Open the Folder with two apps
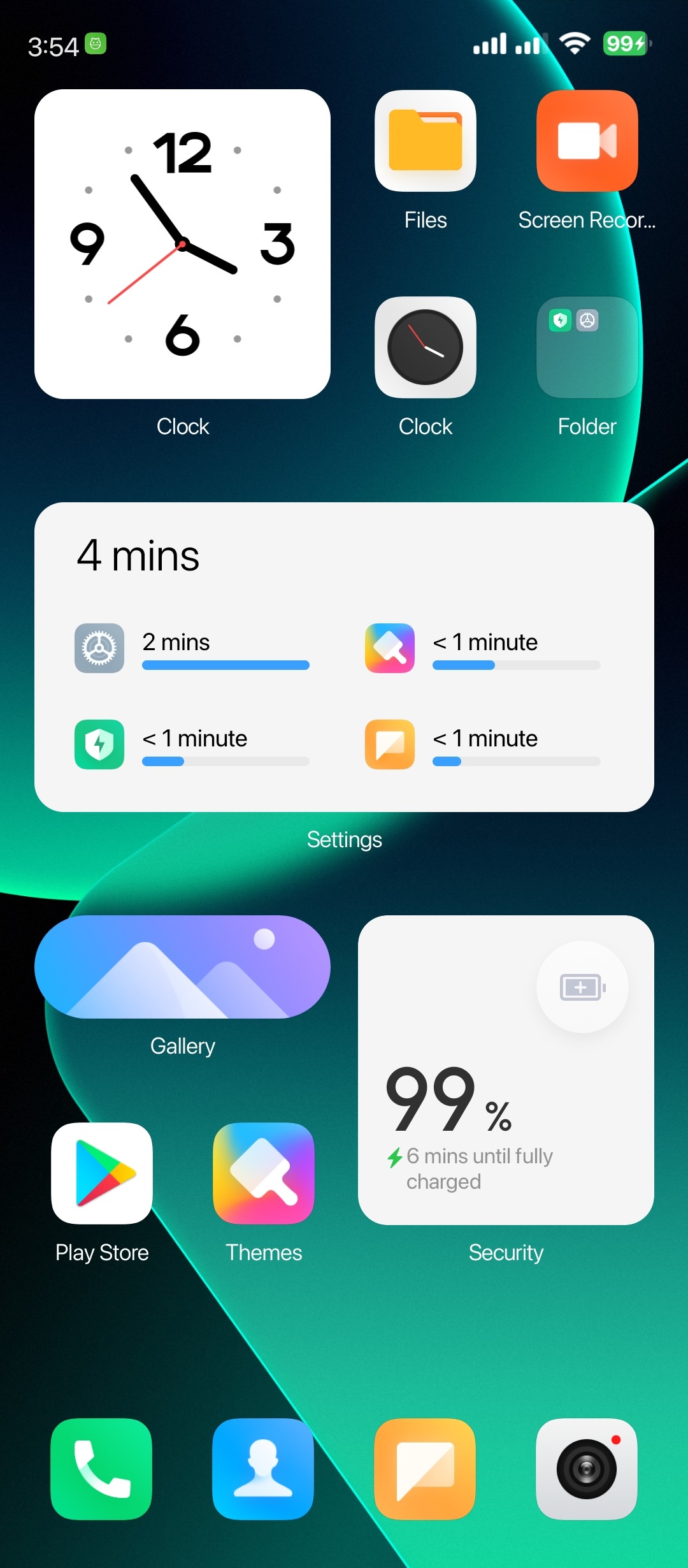Screen dimensions: 688x1568 587,347
